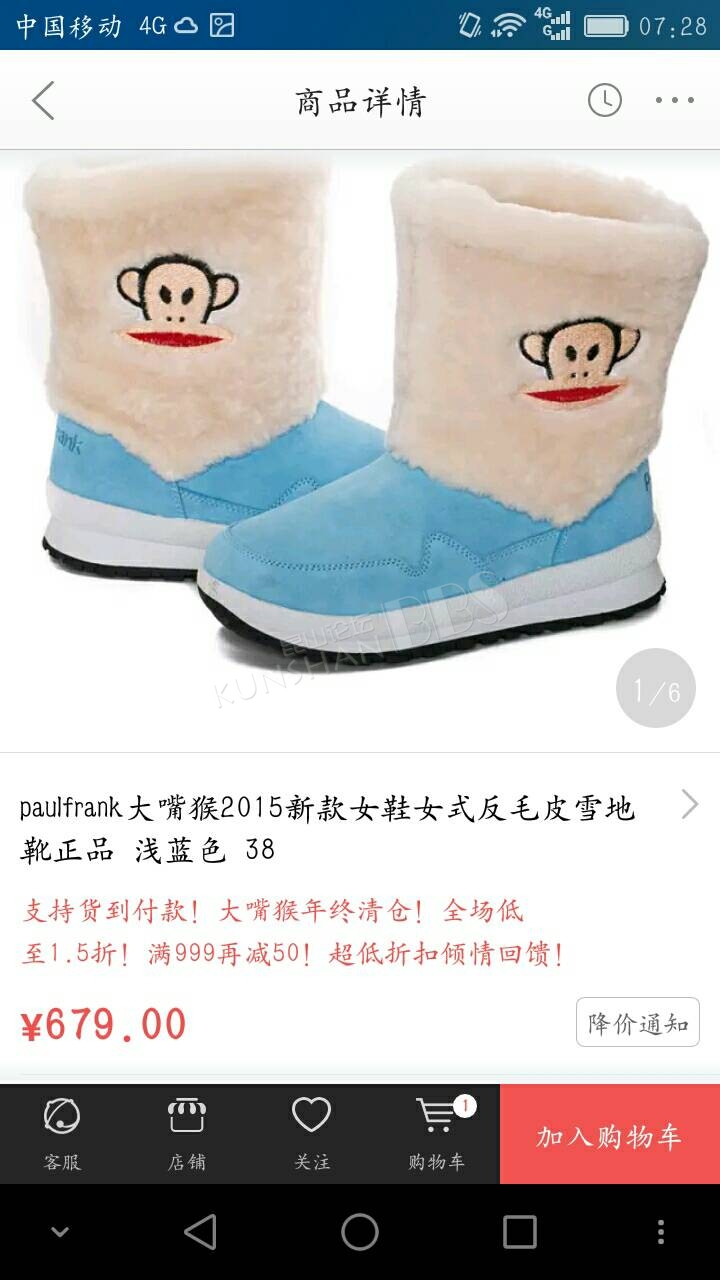Visit the 店铺 store page
This screenshot has height=1280, width=720.
pyautogui.click(x=187, y=1134)
